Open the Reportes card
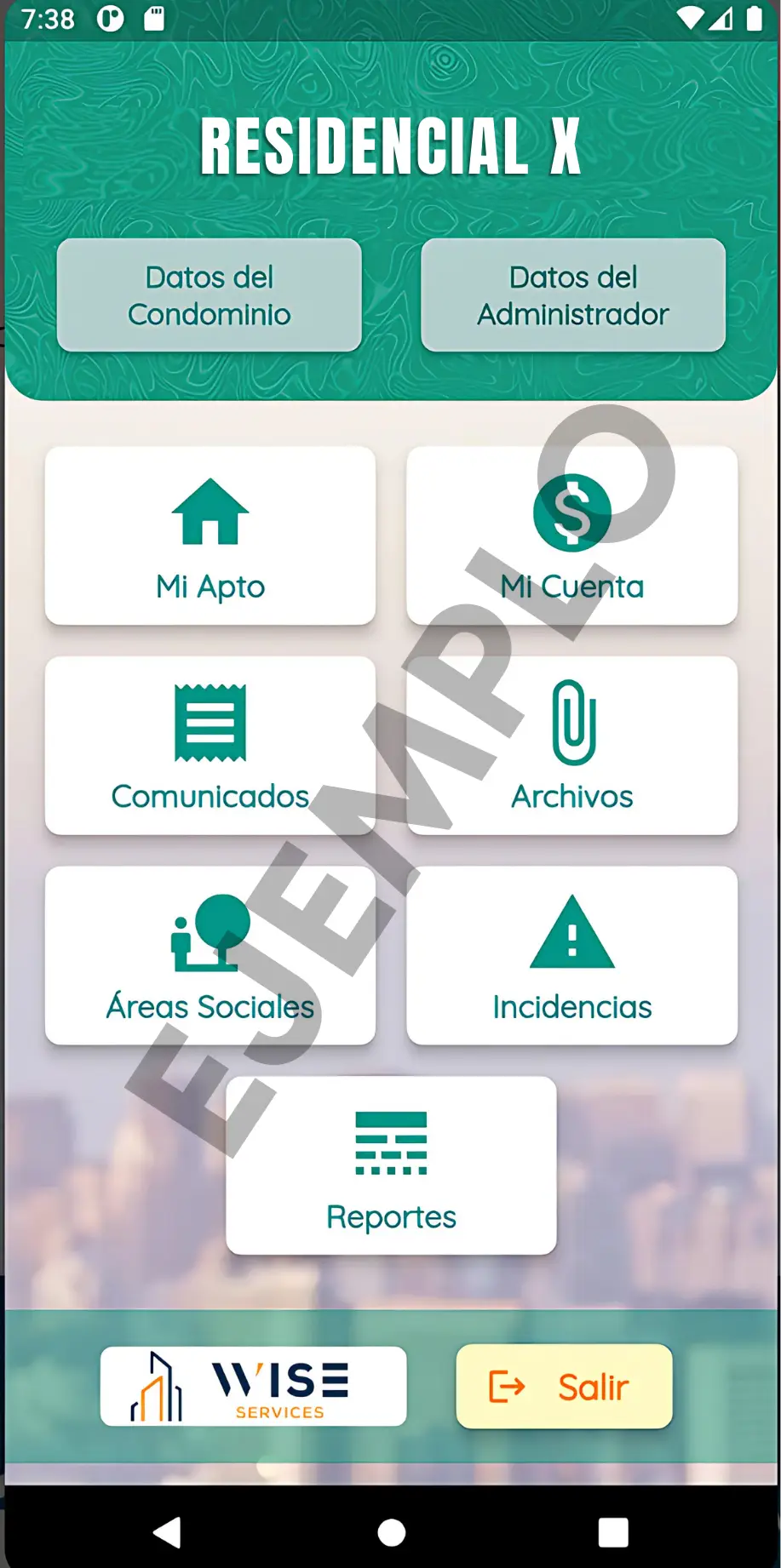Screen dimensions: 781x1568 coord(391,1165)
